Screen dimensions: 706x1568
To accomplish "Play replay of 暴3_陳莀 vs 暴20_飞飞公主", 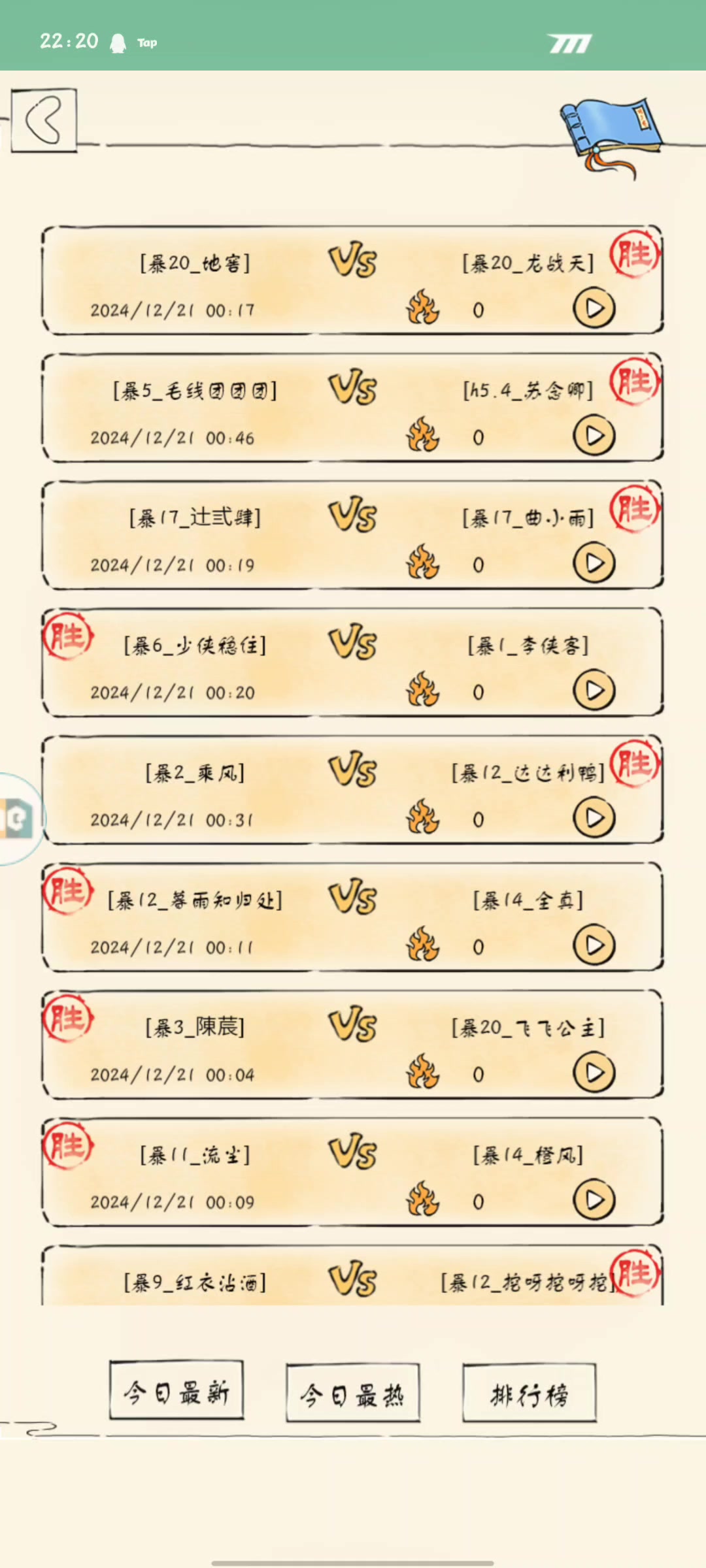I will (594, 1073).
